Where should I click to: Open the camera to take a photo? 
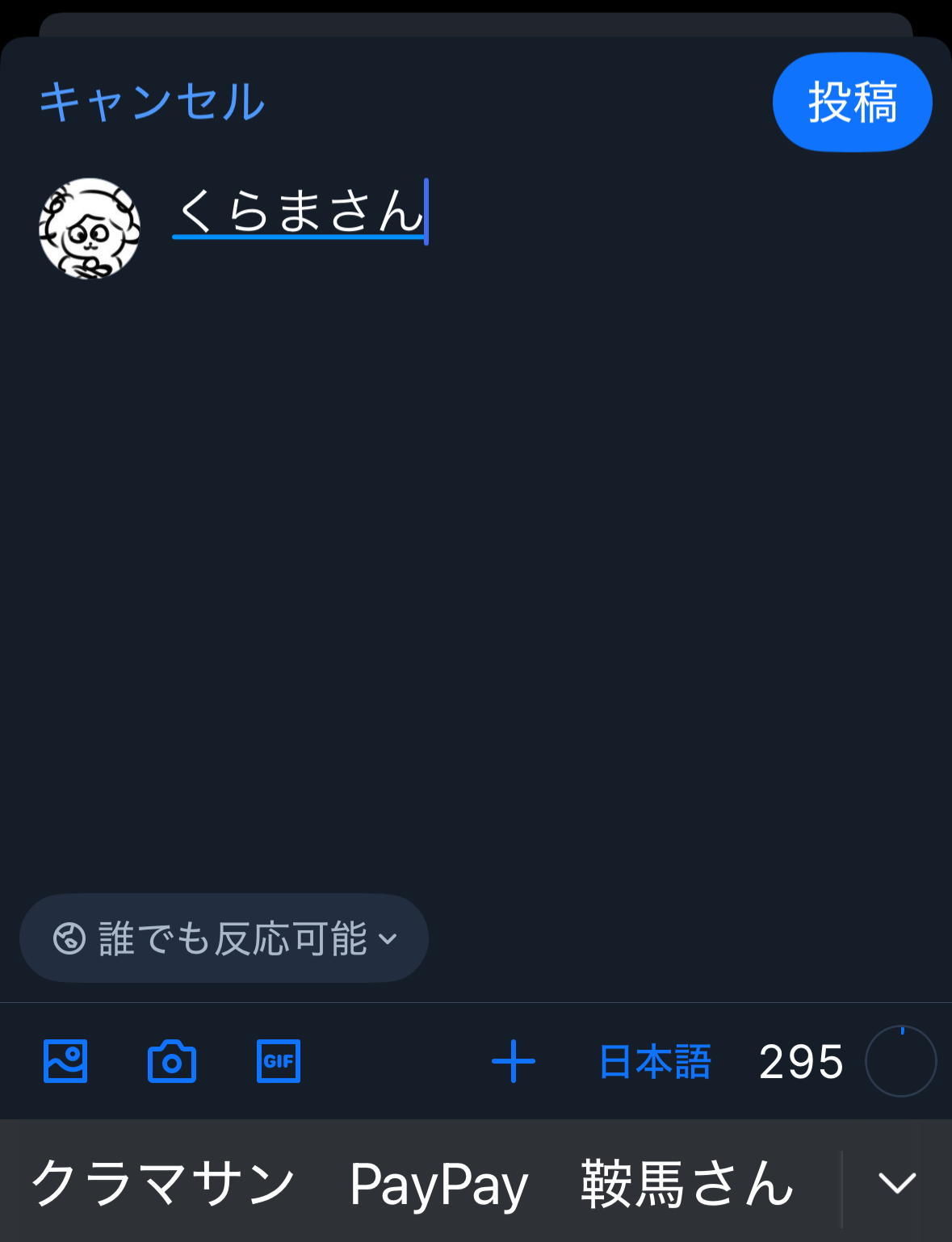pos(172,1061)
